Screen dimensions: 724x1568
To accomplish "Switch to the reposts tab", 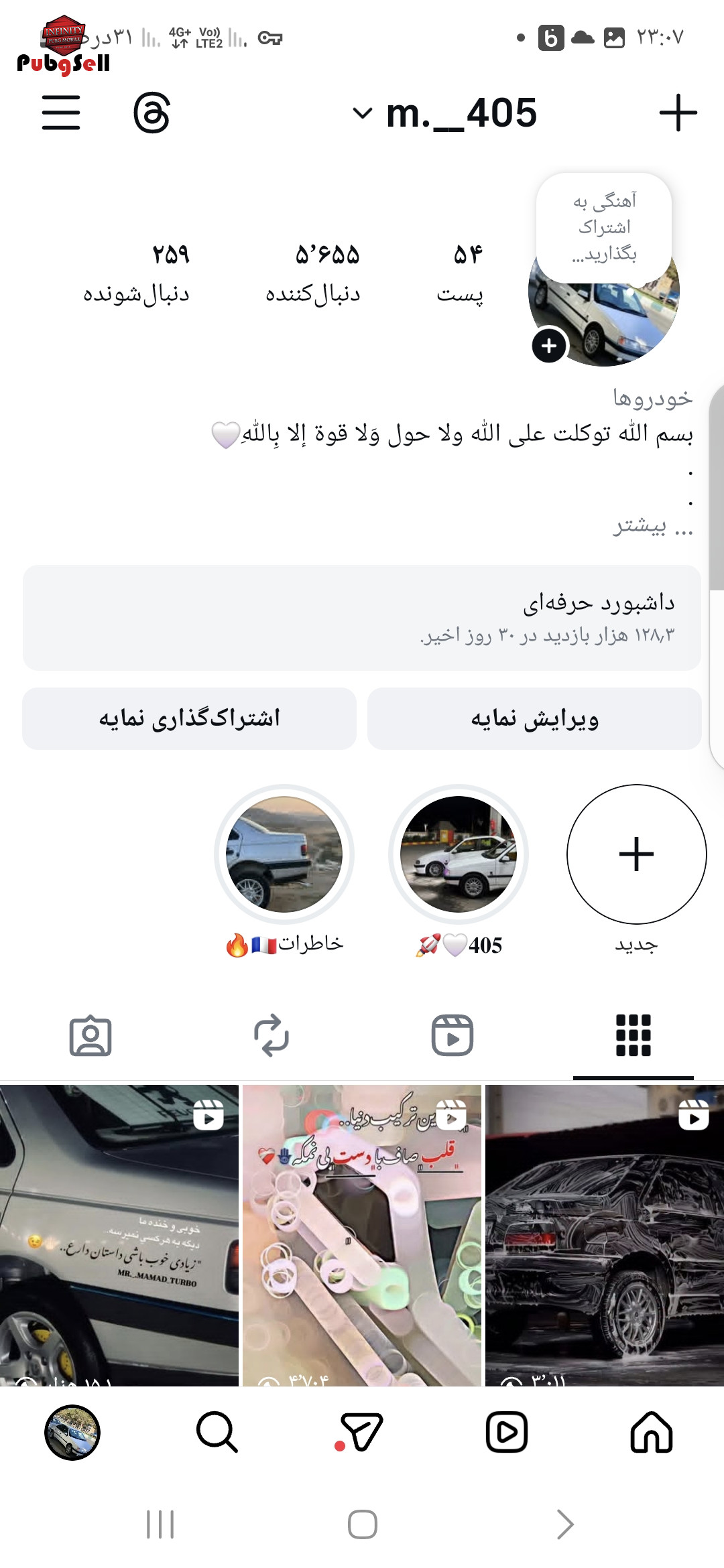I will coord(271,1035).
